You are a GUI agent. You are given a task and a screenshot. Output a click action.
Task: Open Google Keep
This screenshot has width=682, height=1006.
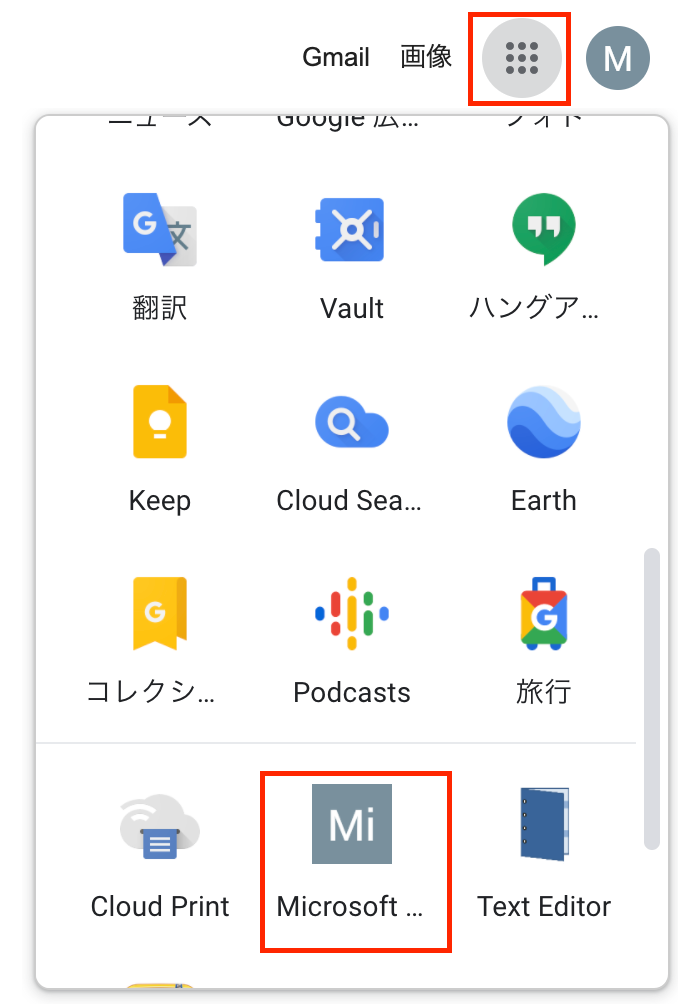point(160,442)
